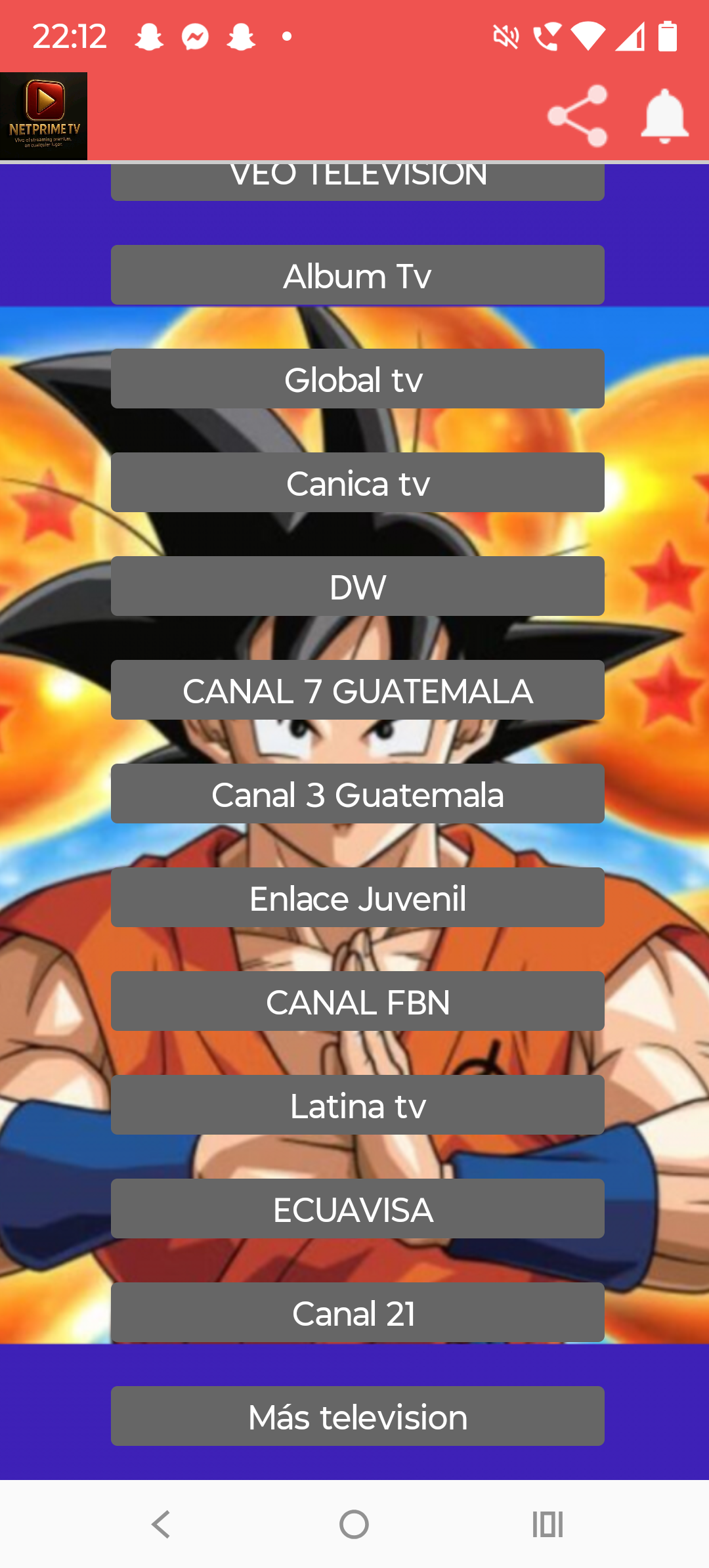Open the CANAL FBN channel
Viewport: 709px width, 1568px height.
pyautogui.click(x=357, y=1001)
